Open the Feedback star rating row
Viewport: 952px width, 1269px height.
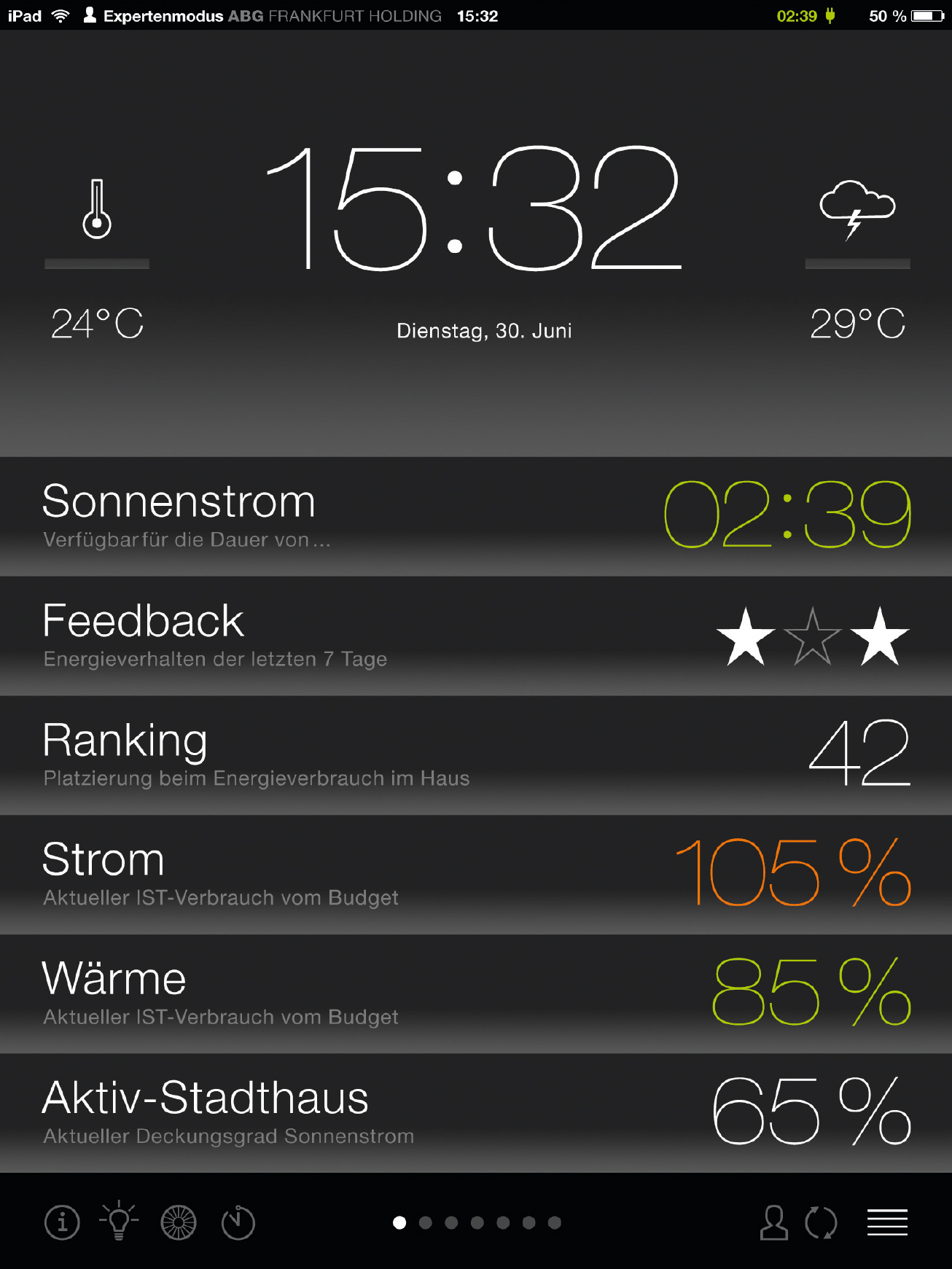[x=476, y=636]
